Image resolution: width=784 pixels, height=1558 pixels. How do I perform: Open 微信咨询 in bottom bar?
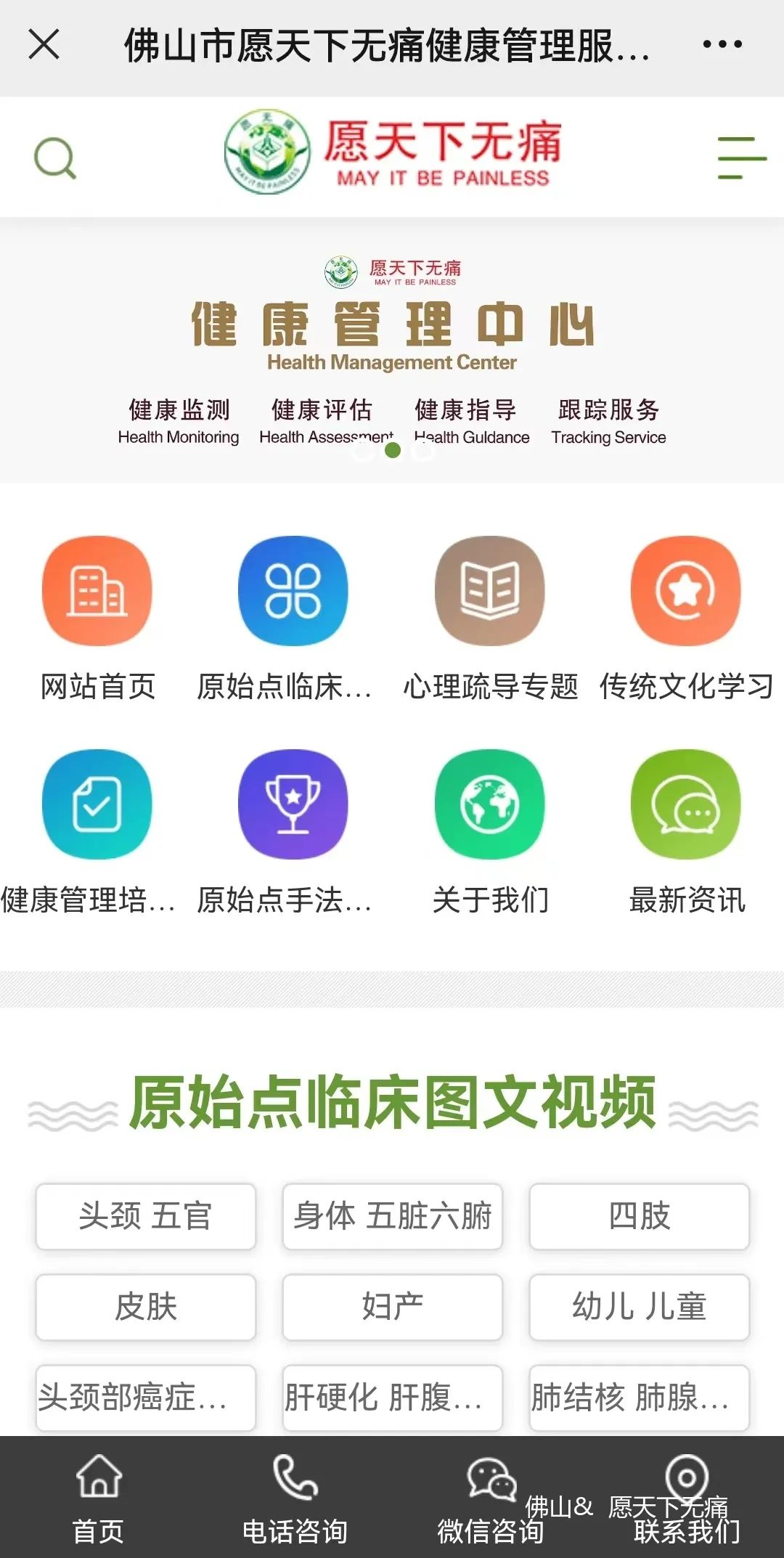[490, 1499]
